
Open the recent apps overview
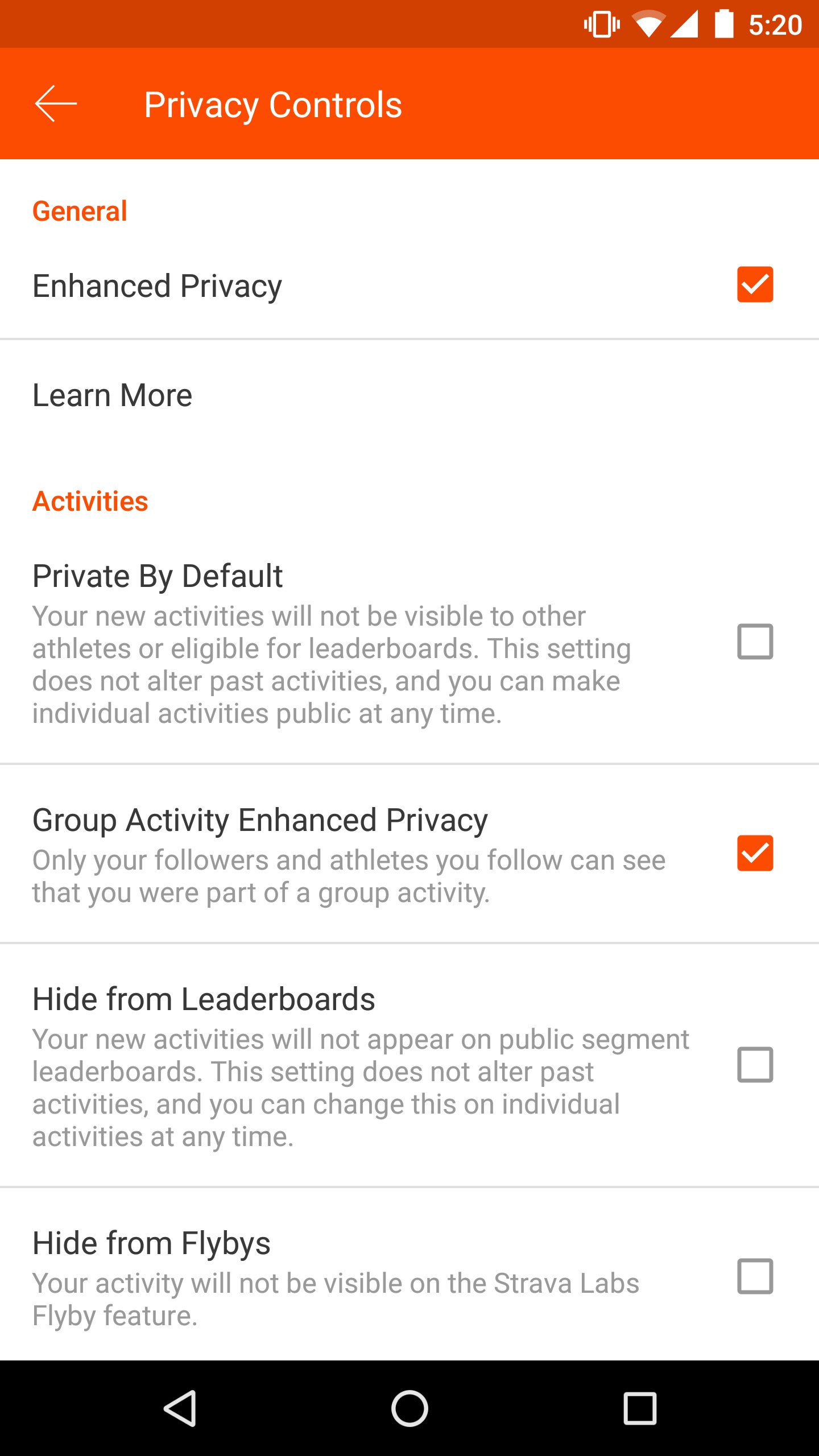[x=640, y=1408]
